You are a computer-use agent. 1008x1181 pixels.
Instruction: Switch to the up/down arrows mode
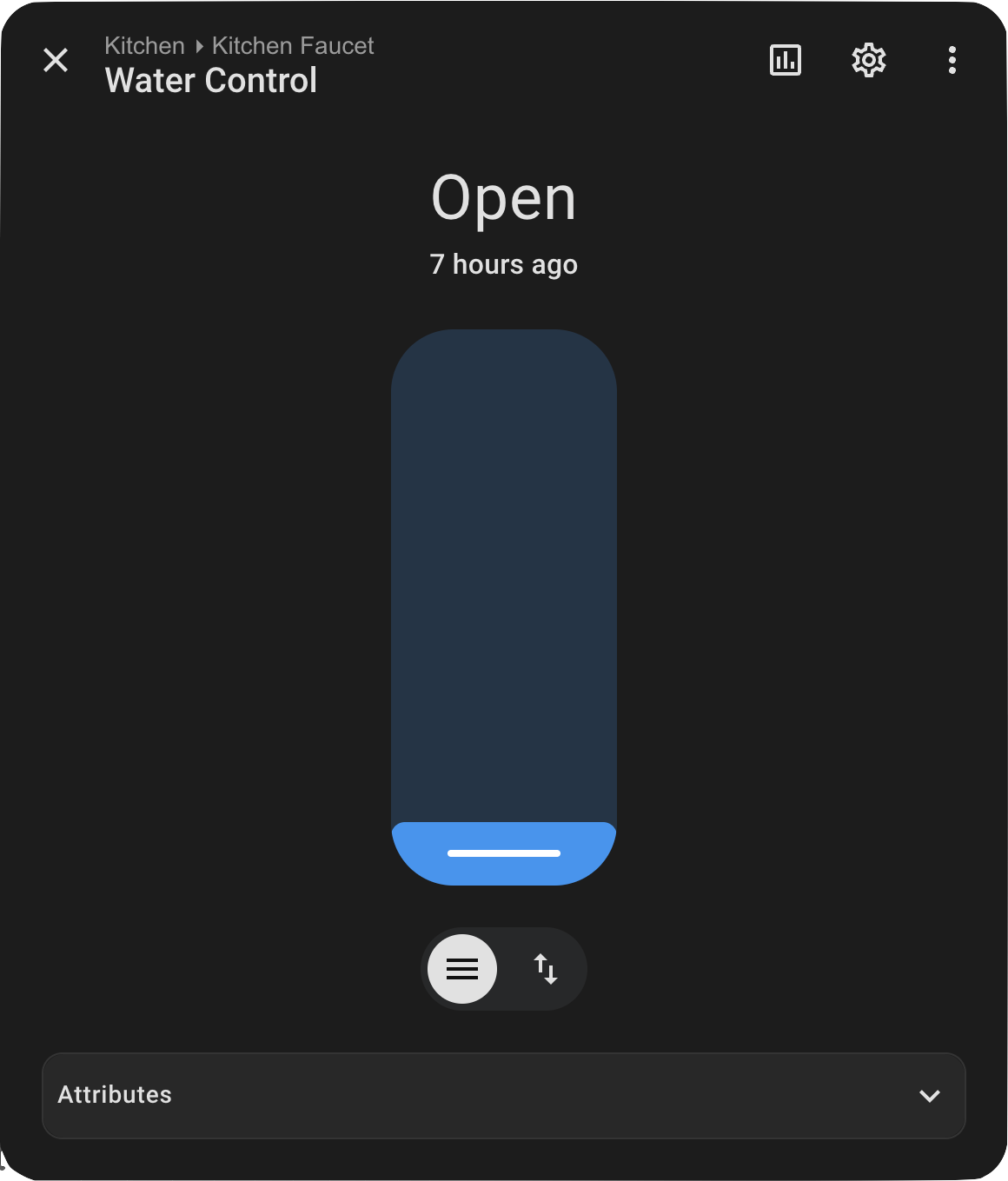click(546, 969)
